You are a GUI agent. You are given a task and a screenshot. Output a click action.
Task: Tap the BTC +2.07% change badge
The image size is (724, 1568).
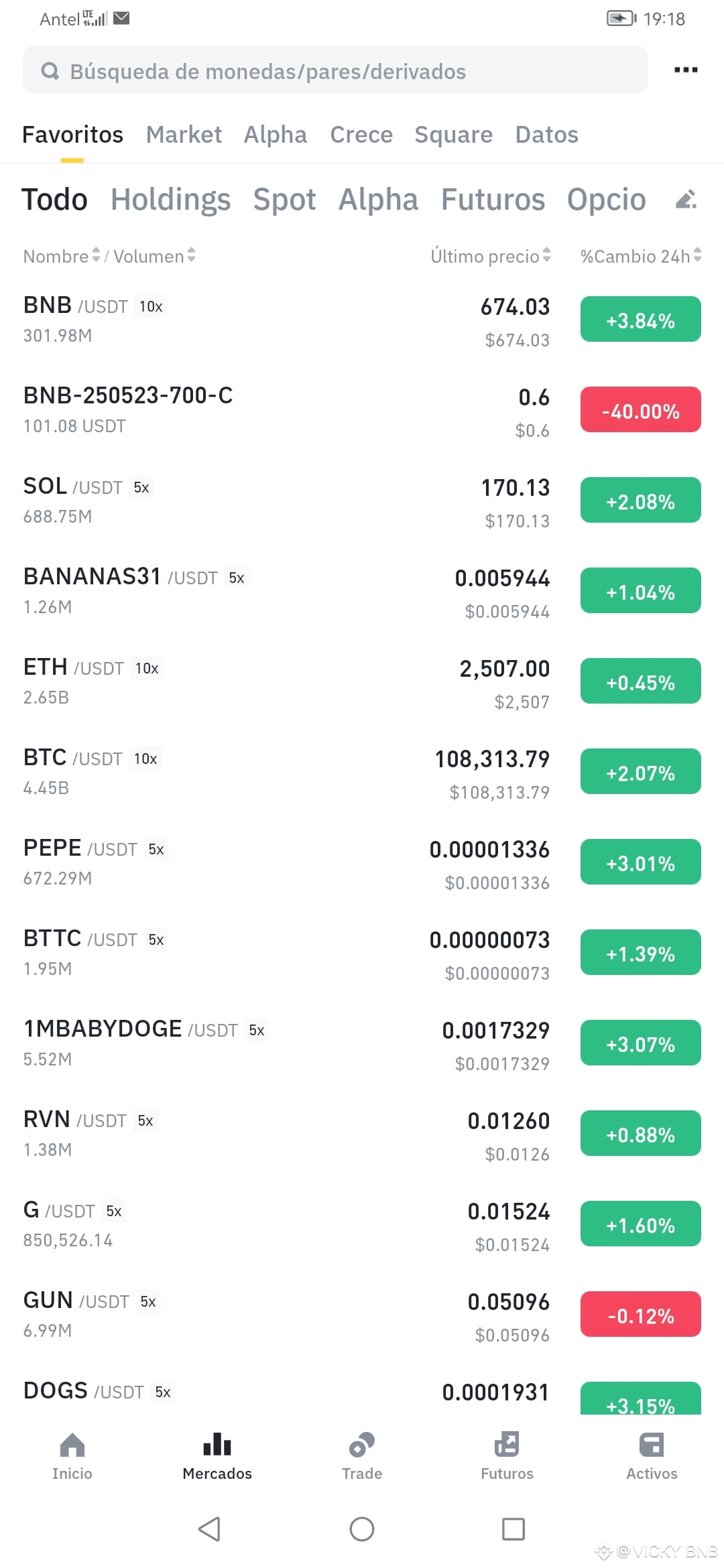(640, 772)
